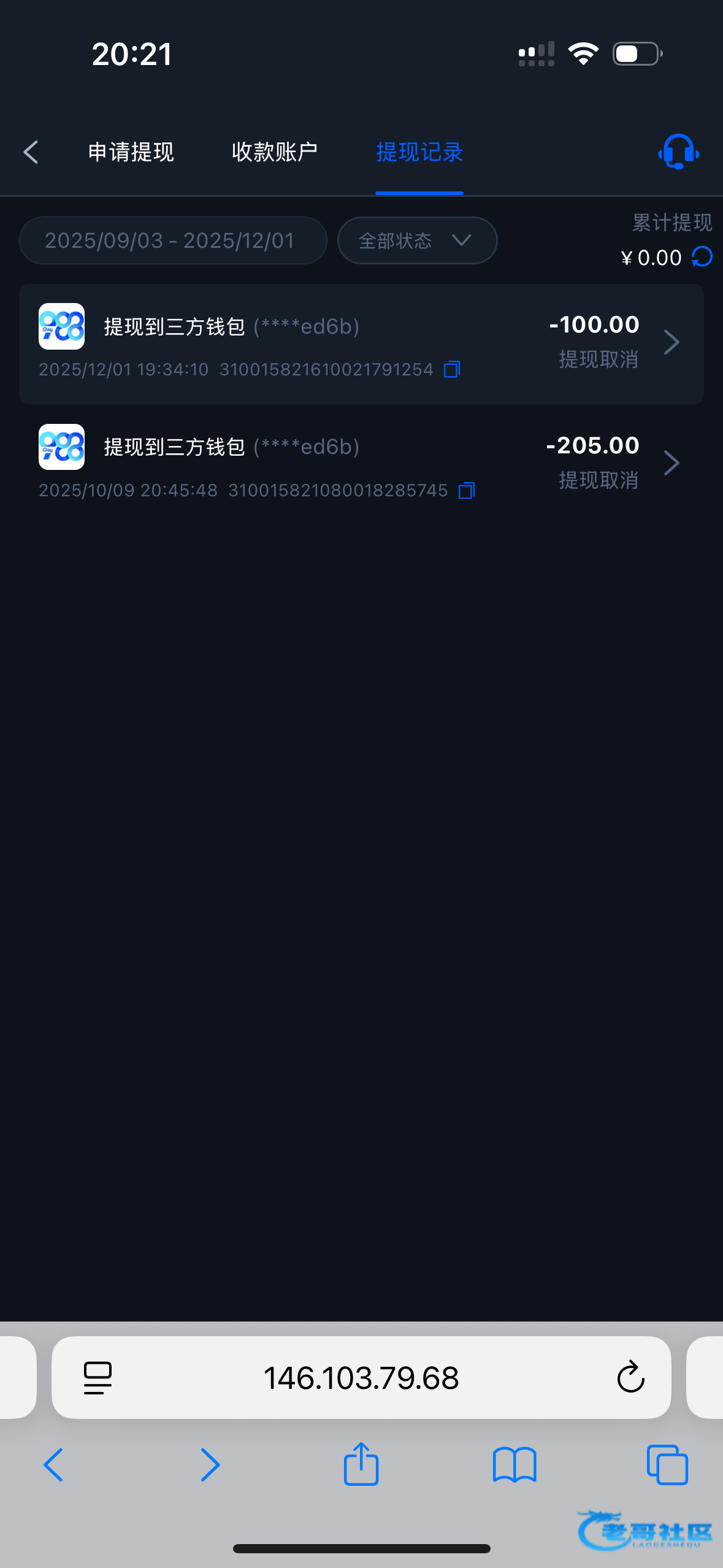This screenshot has height=1568, width=723.
Task: Refresh the 累计提现 total amount
Action: coord(702,256)
